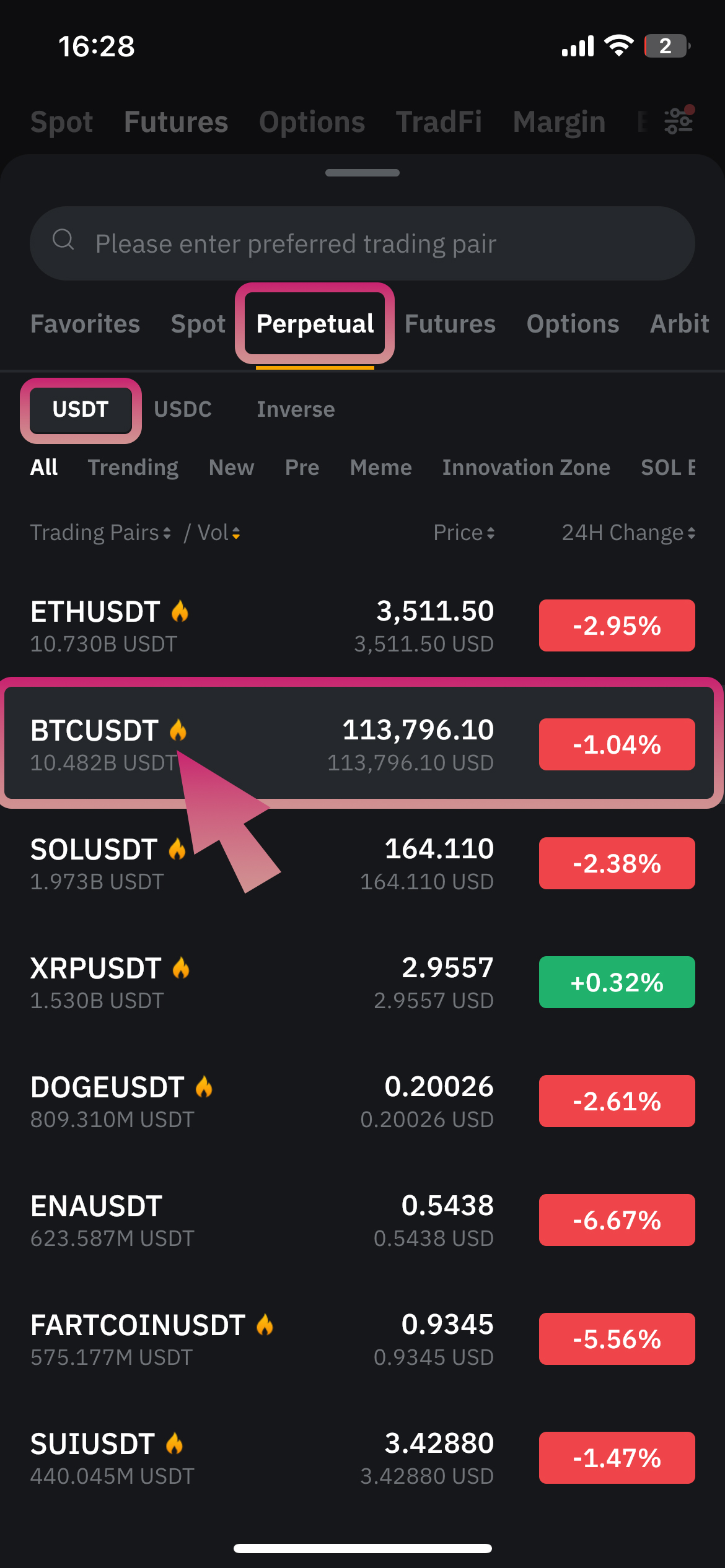Image resolution: width=725 pixels, height=1568 pixels.
Task: Switch to Inverse contracts
Action: point(296,409)
